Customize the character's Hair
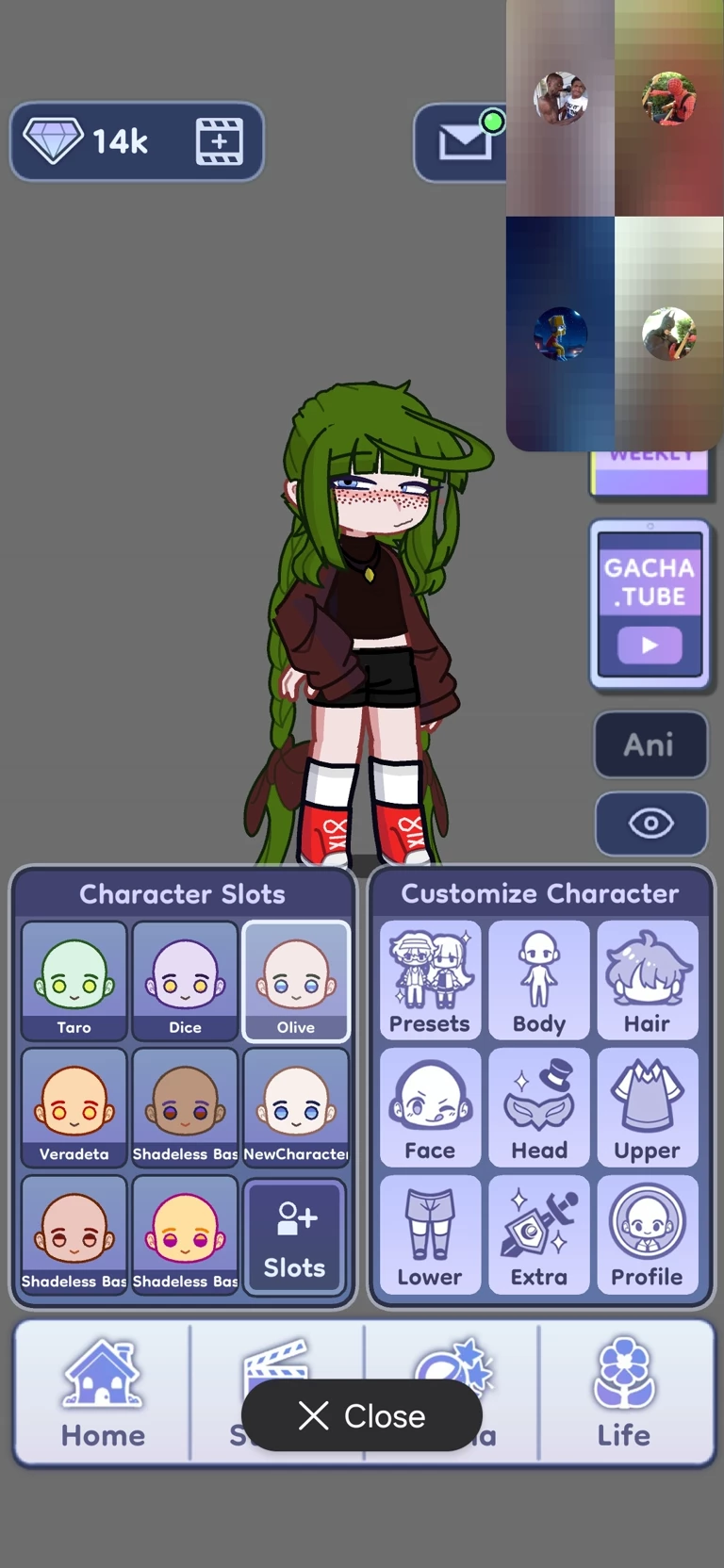The height and width of the screenshot is (1568, 724). click(648, 980)
